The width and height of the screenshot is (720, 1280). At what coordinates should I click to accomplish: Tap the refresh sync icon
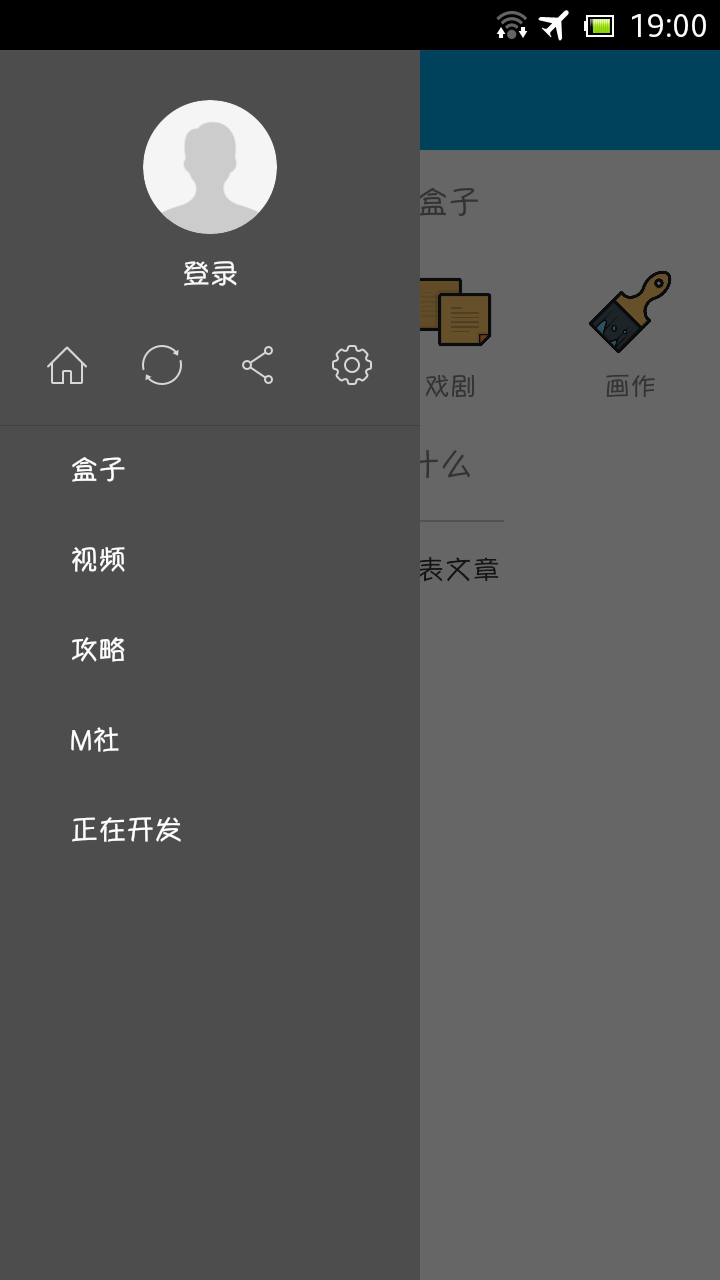[162, 365]
